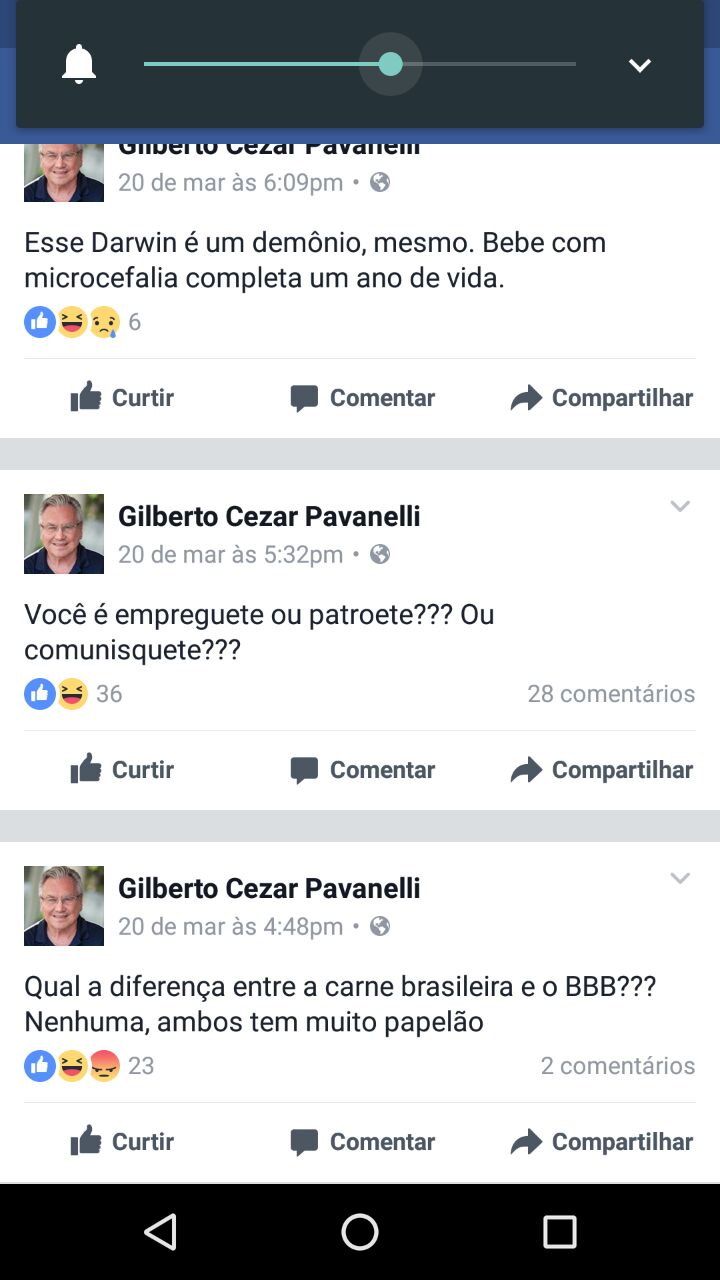
Task: Comentar on the Darwin microcefalia post
Action: coord(362,398)
